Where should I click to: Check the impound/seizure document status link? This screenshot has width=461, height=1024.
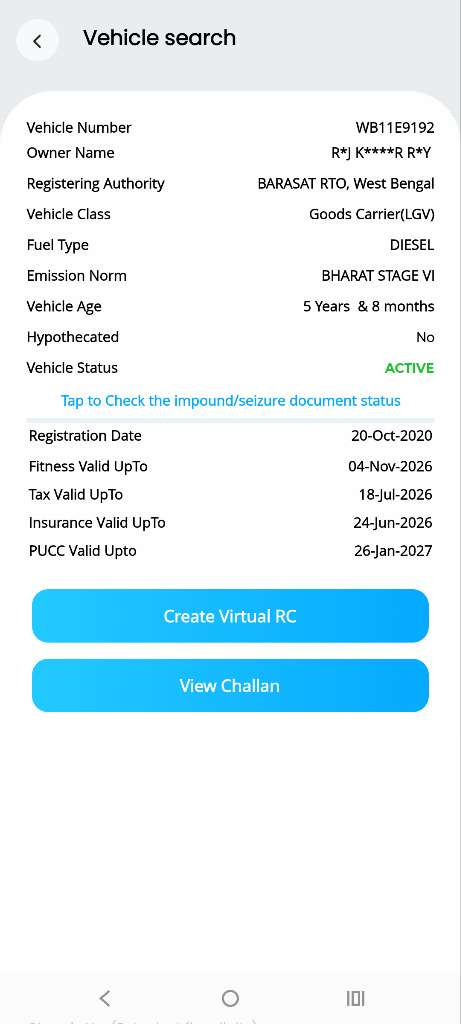click(230, 400)
